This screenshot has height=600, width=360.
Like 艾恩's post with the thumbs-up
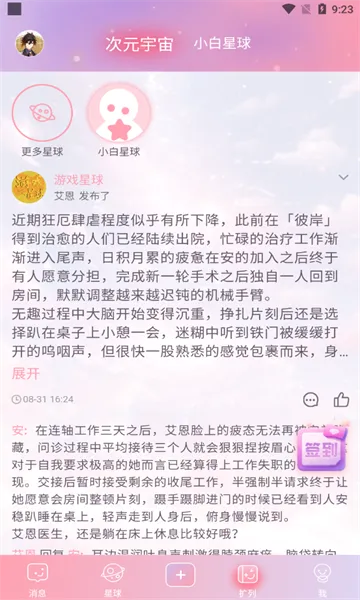[341, 400]
